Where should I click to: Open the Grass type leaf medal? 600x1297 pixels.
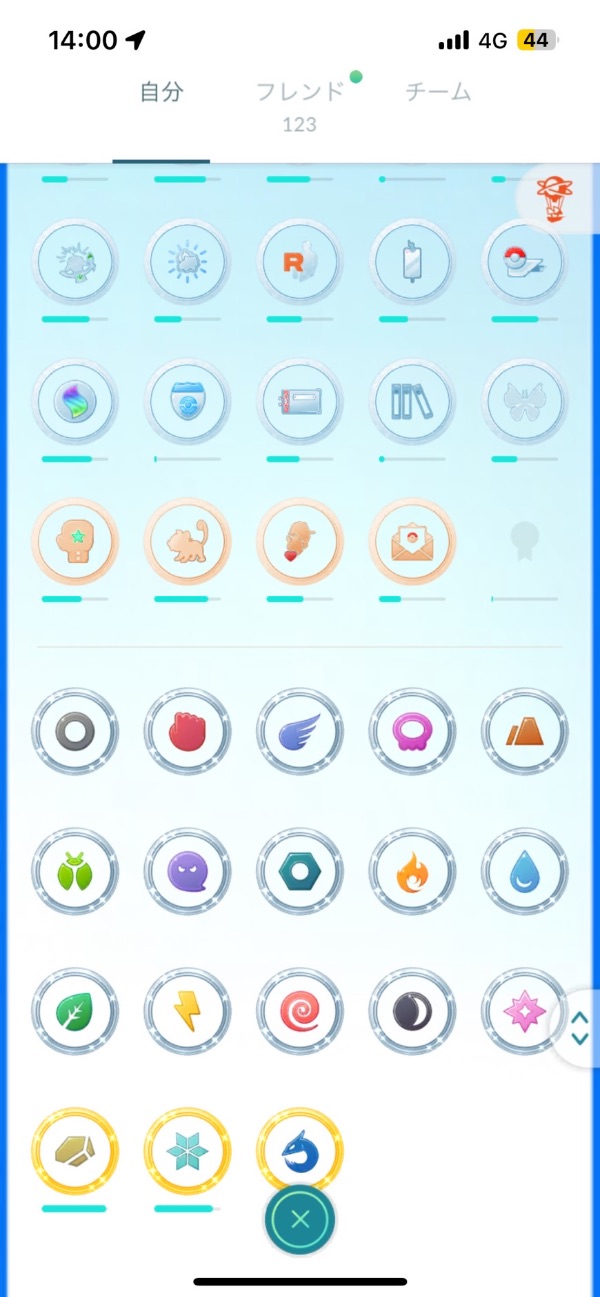pyautogui.click(x=75, y=1011)
